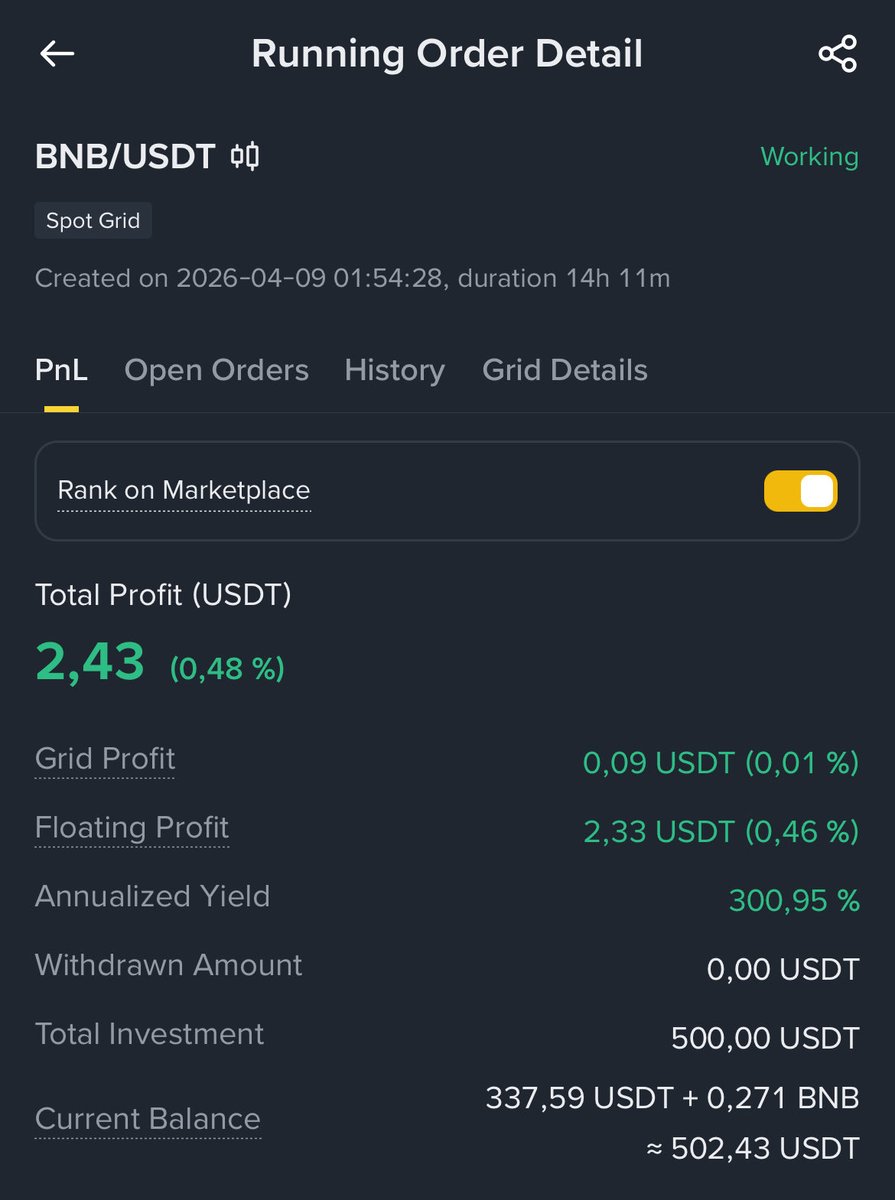Show the Floating Profit explanation
Viewport: 895px width, 1200px height.
click(132, 829)
